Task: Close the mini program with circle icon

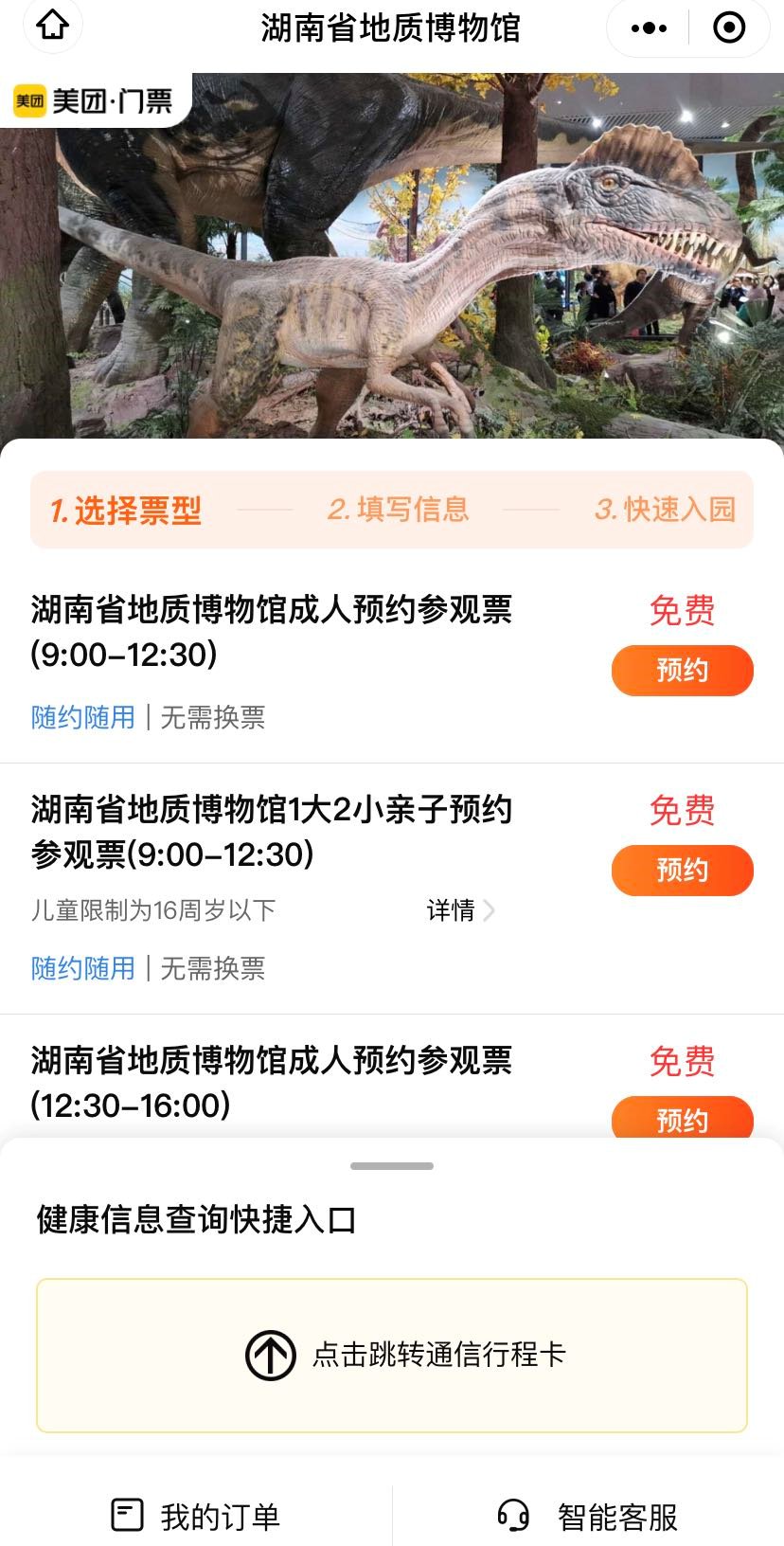Action: [728, 28]
